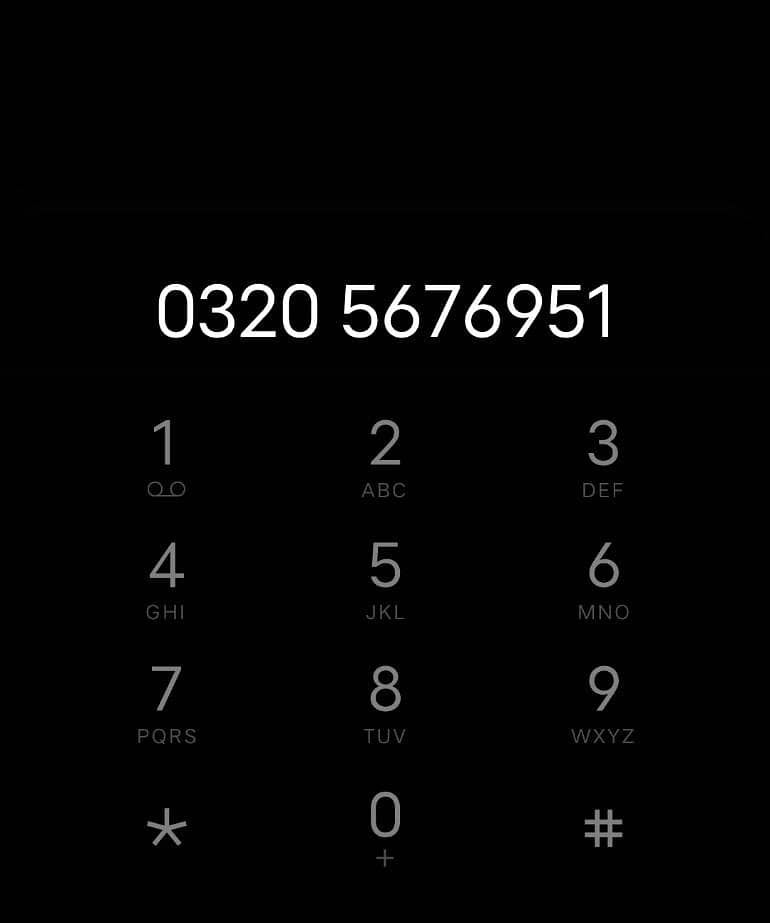
Task: Tap the hash key
Action: (603, 829)
